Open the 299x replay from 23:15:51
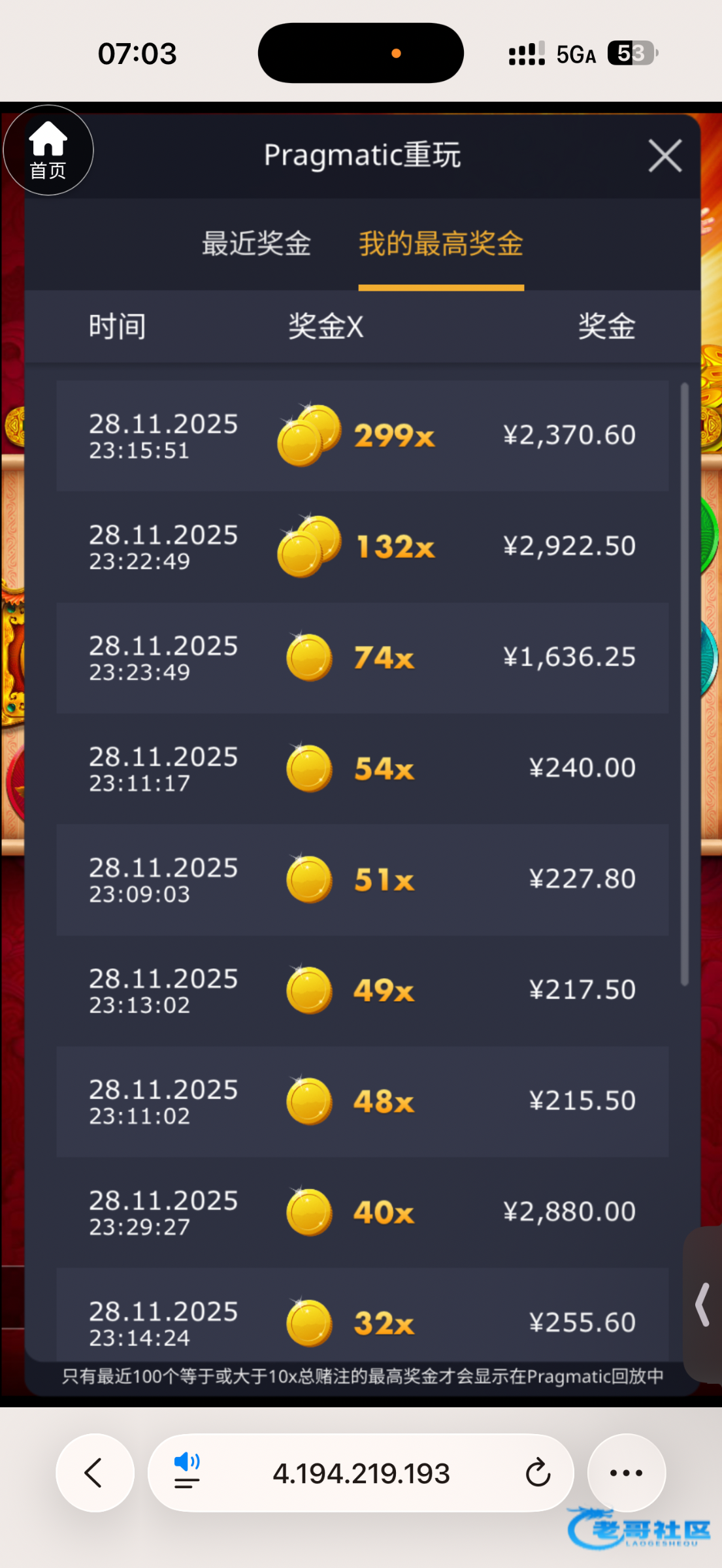The width and height of the screenshot is (722, 1568). point(362,436)
